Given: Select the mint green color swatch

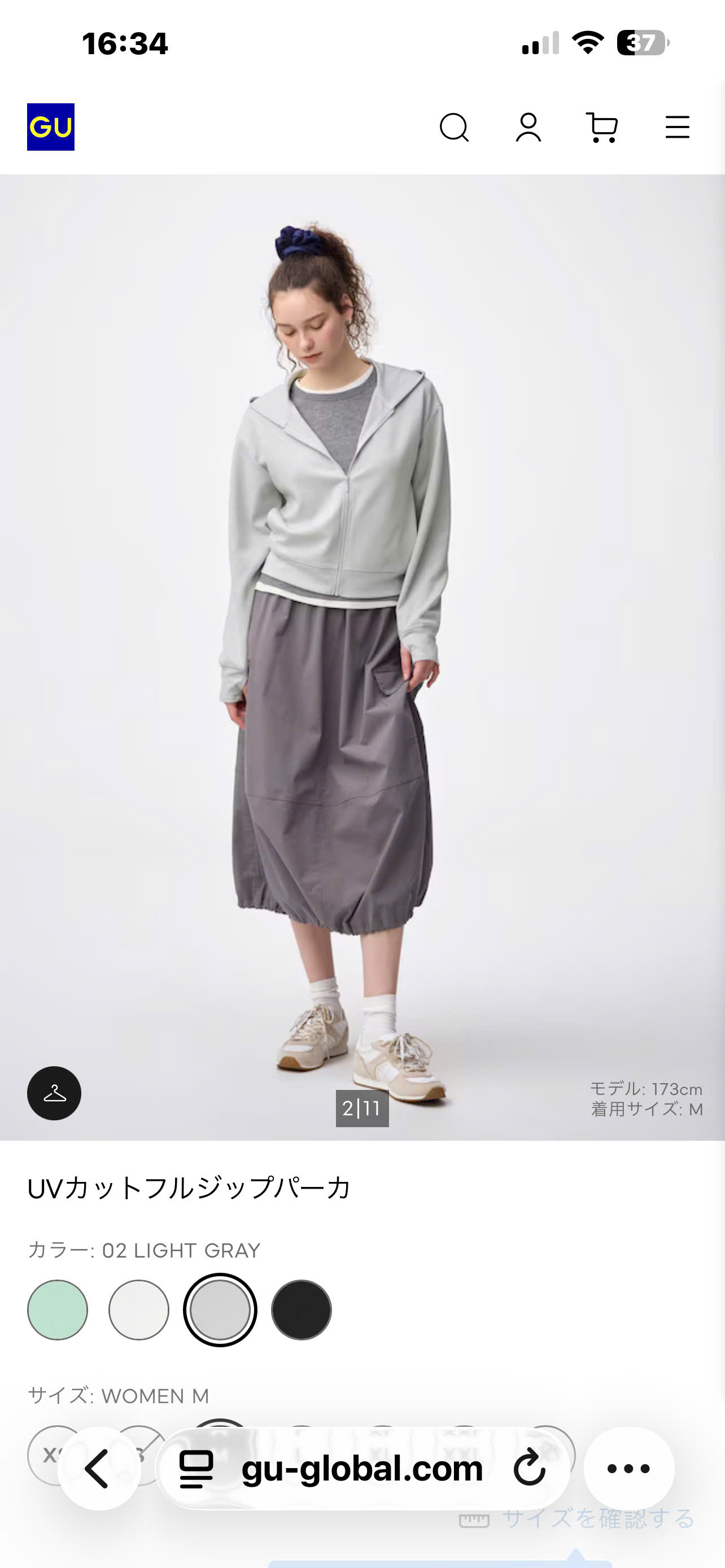Looking at the screenshot, I should [x=58, y=1309].
